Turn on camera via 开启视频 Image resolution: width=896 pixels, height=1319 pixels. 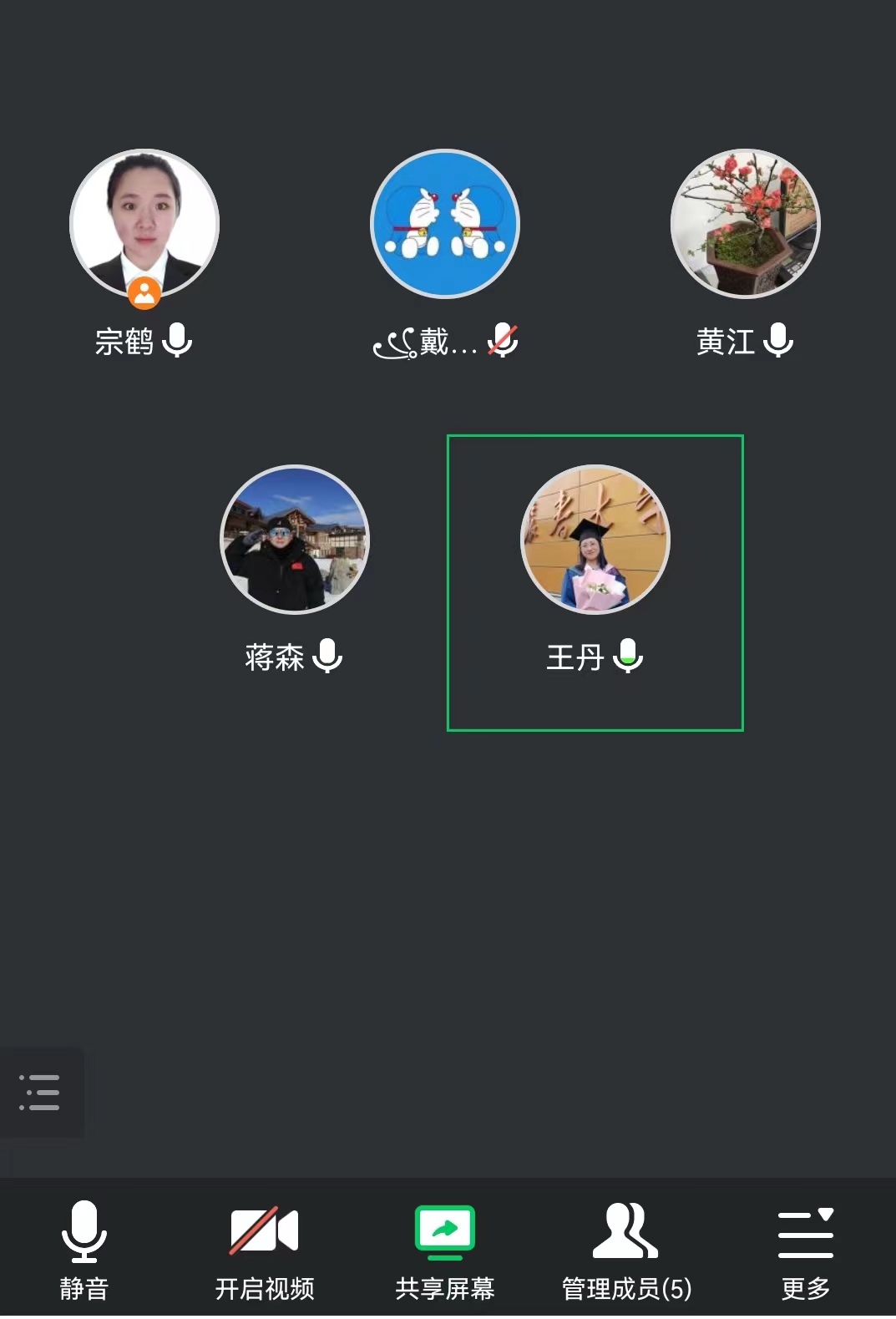coord(264,1248)
